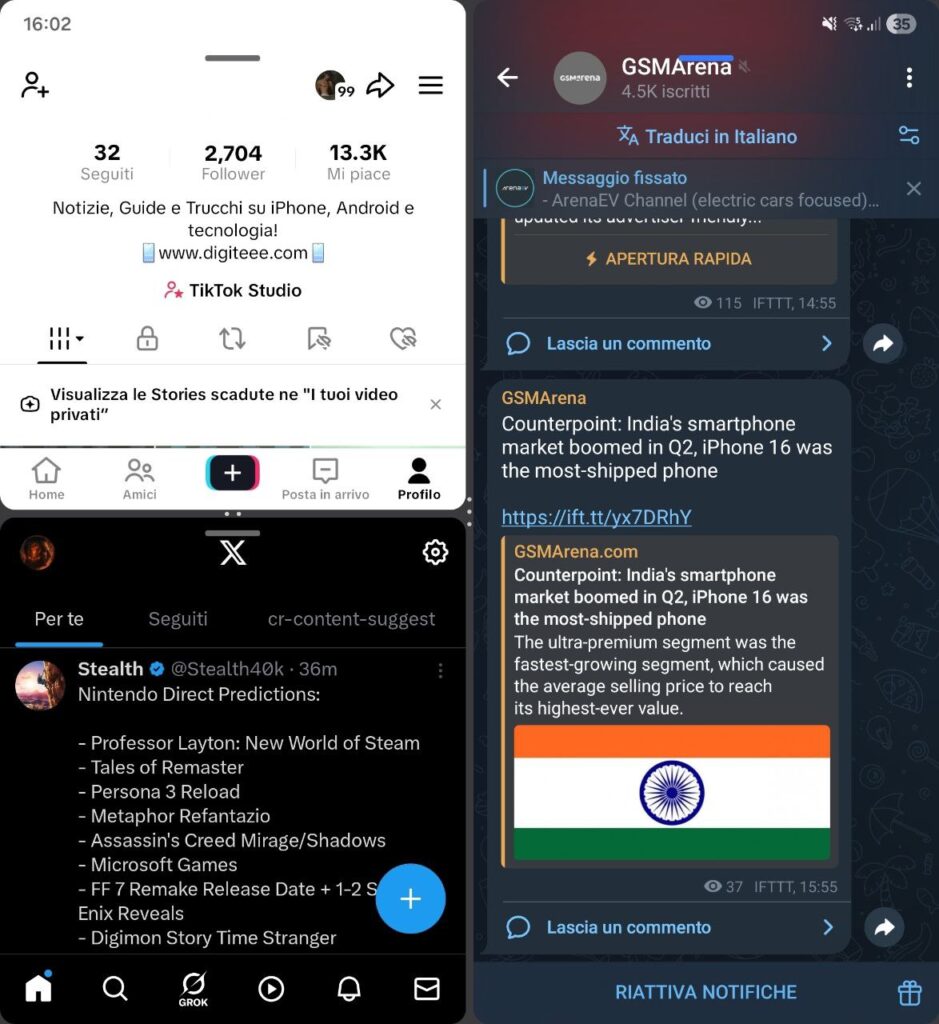Create a new TikTok video

click(x=233, y=474)
